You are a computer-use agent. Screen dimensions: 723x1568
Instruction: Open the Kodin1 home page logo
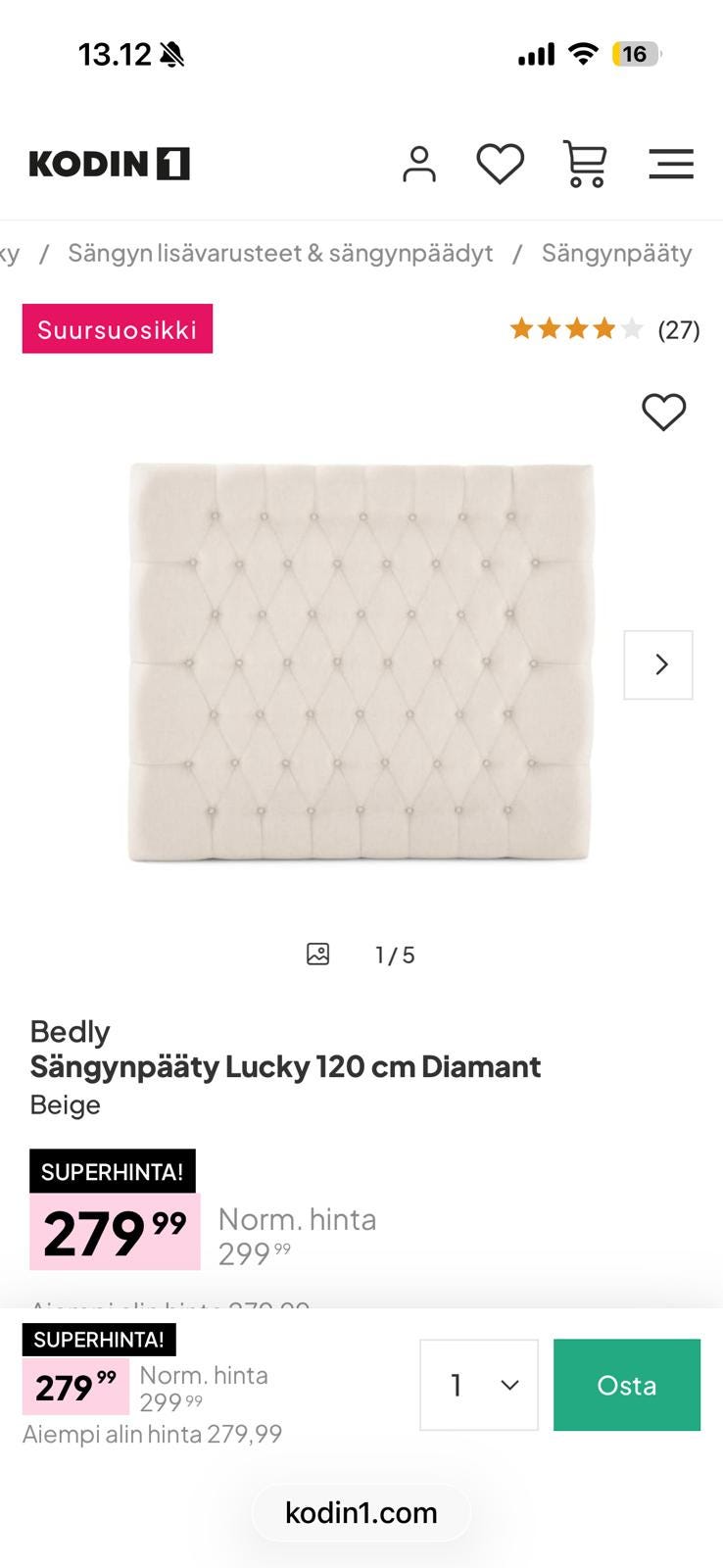(109, 164)
